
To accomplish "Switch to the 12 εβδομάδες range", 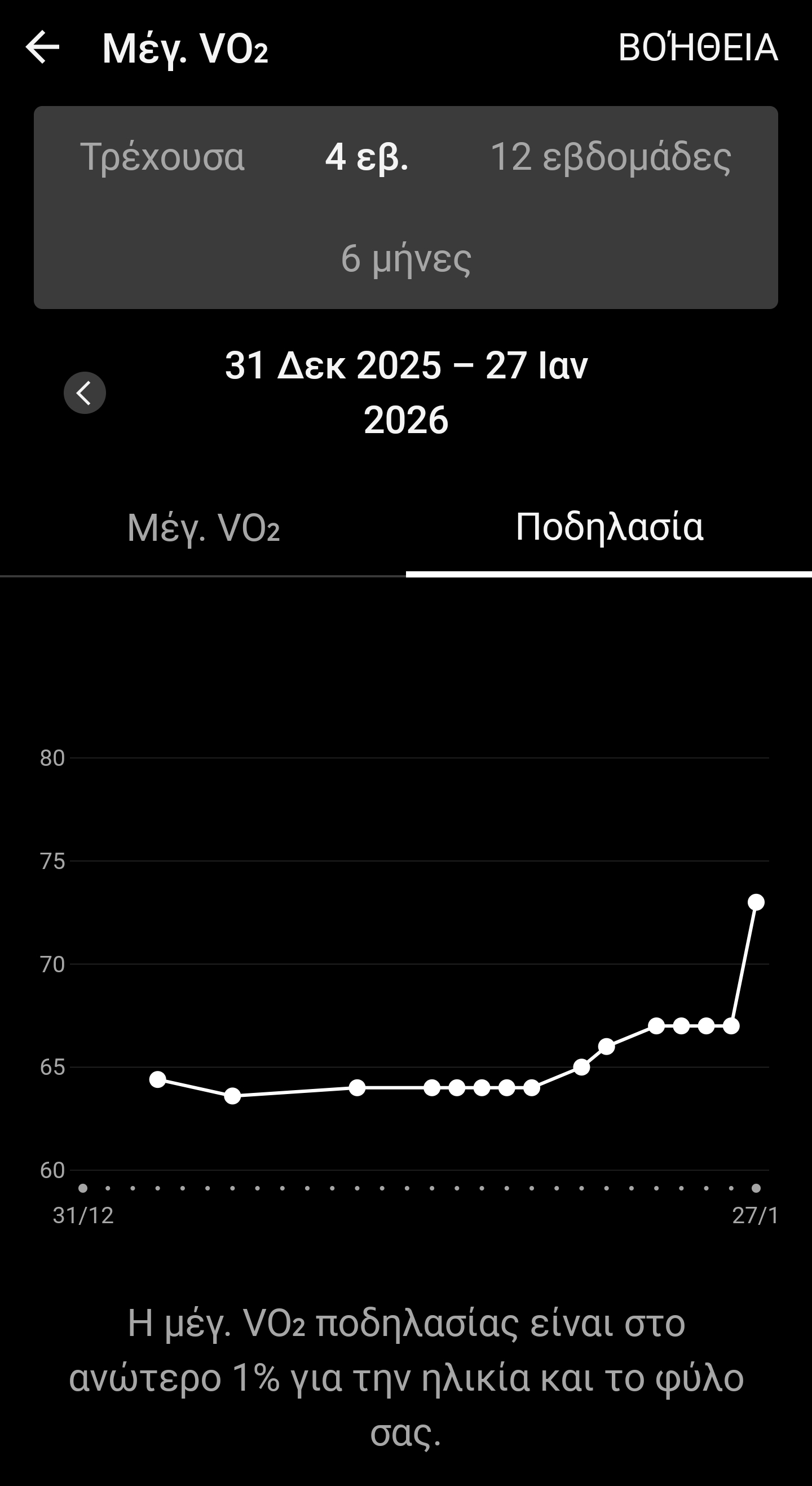I will pos(610,157).
